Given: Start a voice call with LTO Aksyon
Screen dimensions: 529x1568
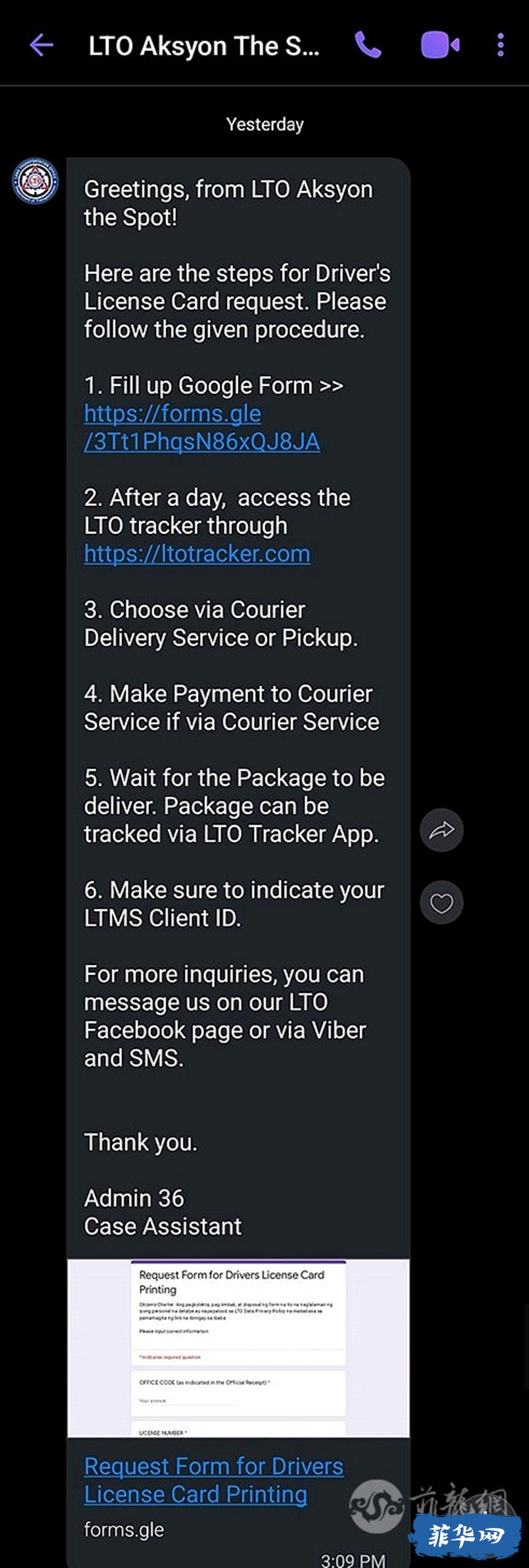Looking at the screenshot, I should pyautogui.click(x=368, y=46).
